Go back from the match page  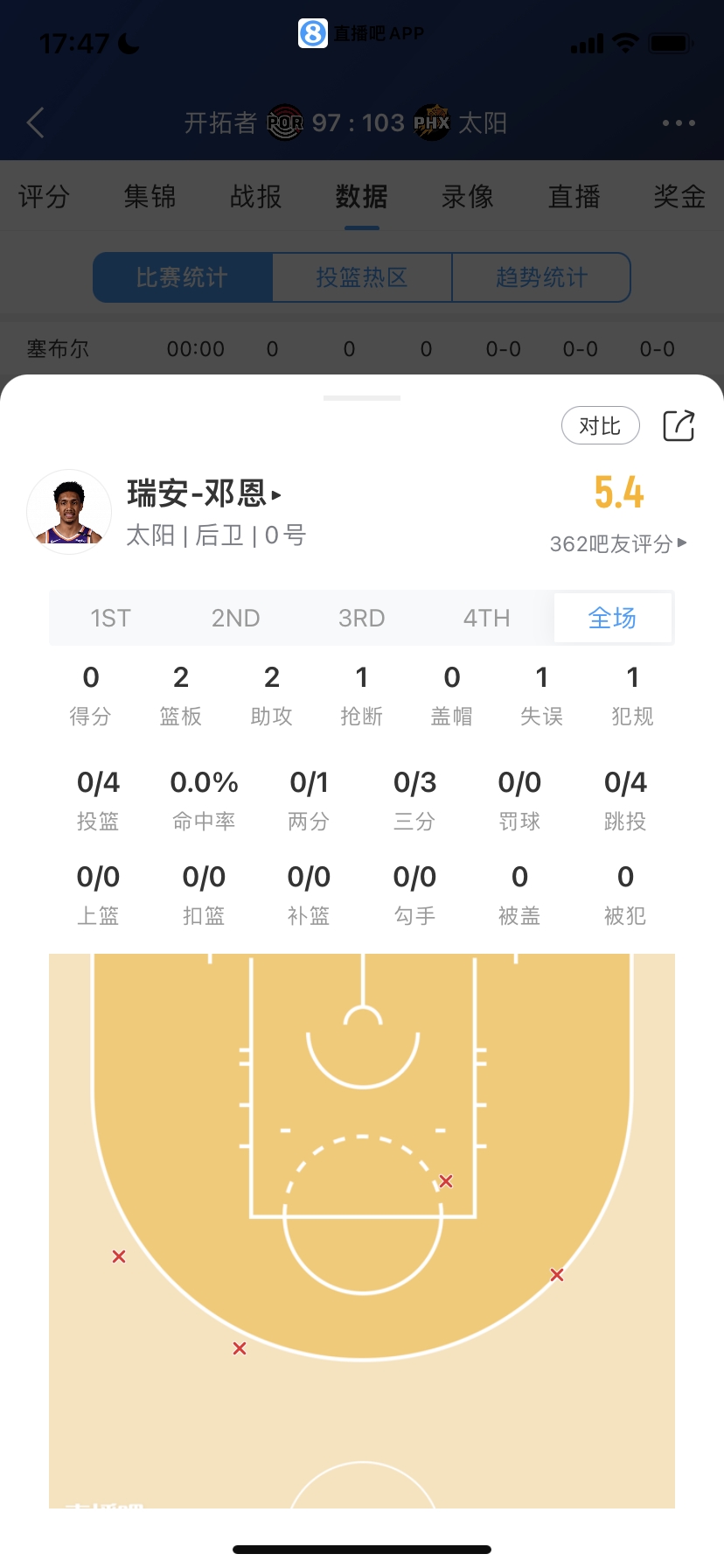(x=36, y=122)
